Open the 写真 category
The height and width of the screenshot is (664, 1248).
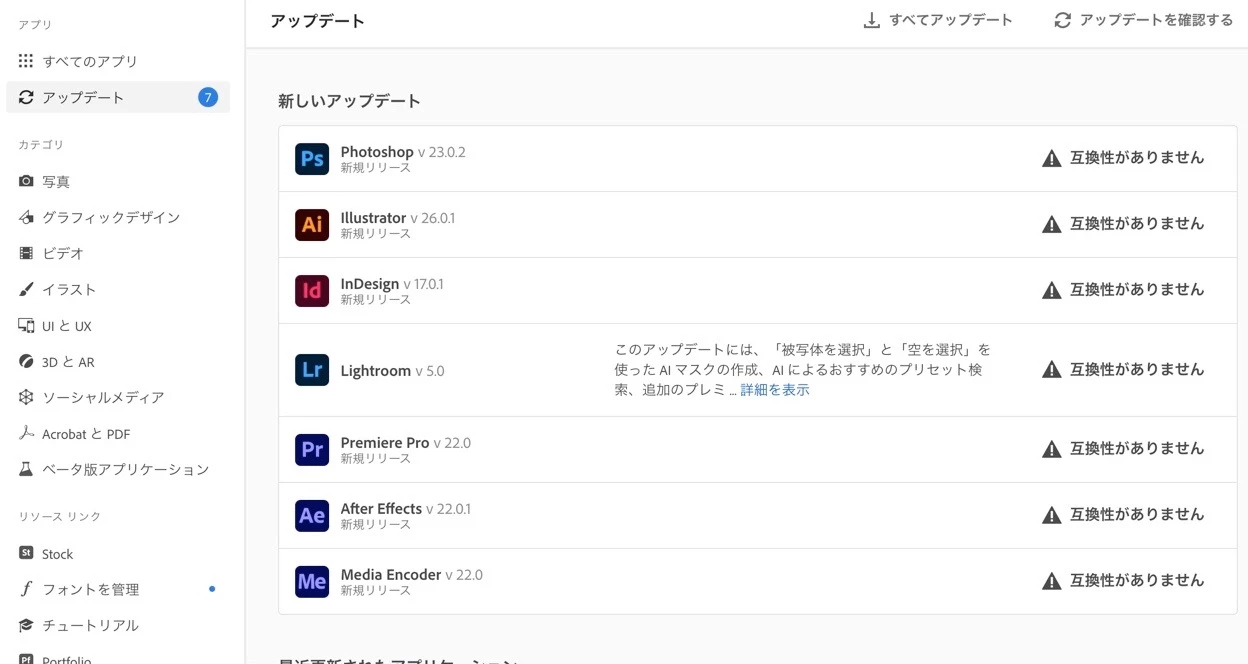(55, 182)
